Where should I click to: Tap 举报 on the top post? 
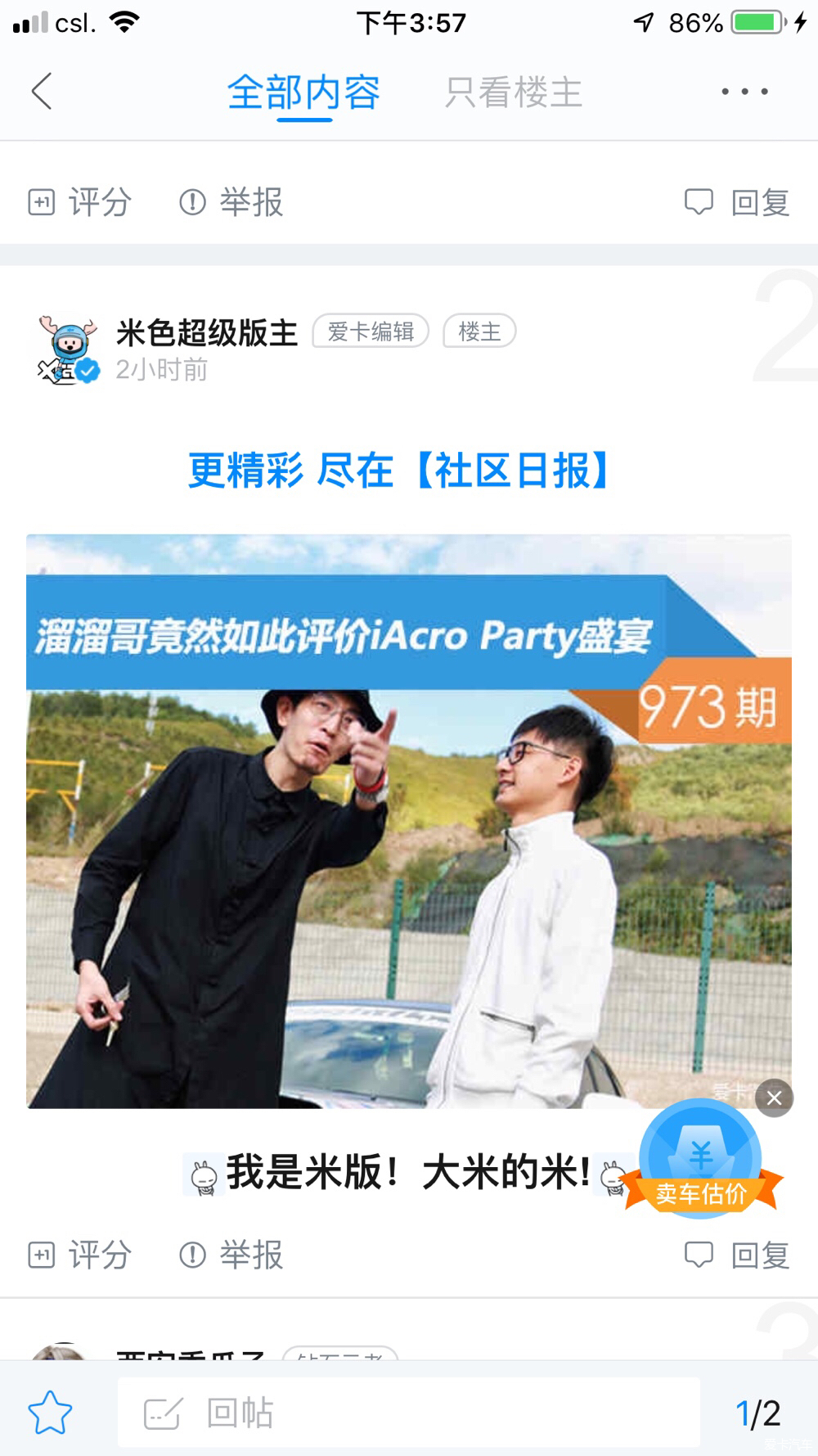point(231,202)
